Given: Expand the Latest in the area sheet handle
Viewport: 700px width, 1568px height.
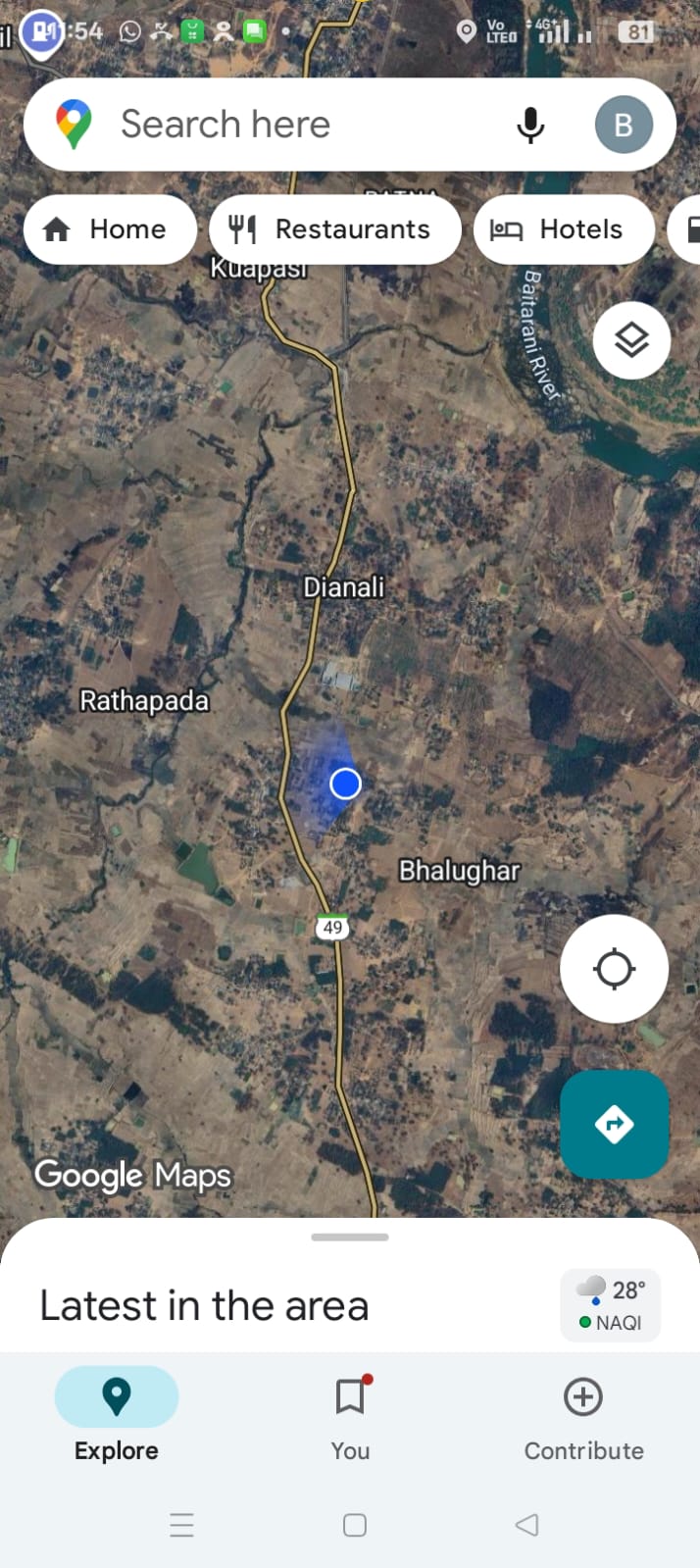Looking at the screenshot, I should click(x=350, y=1238).
